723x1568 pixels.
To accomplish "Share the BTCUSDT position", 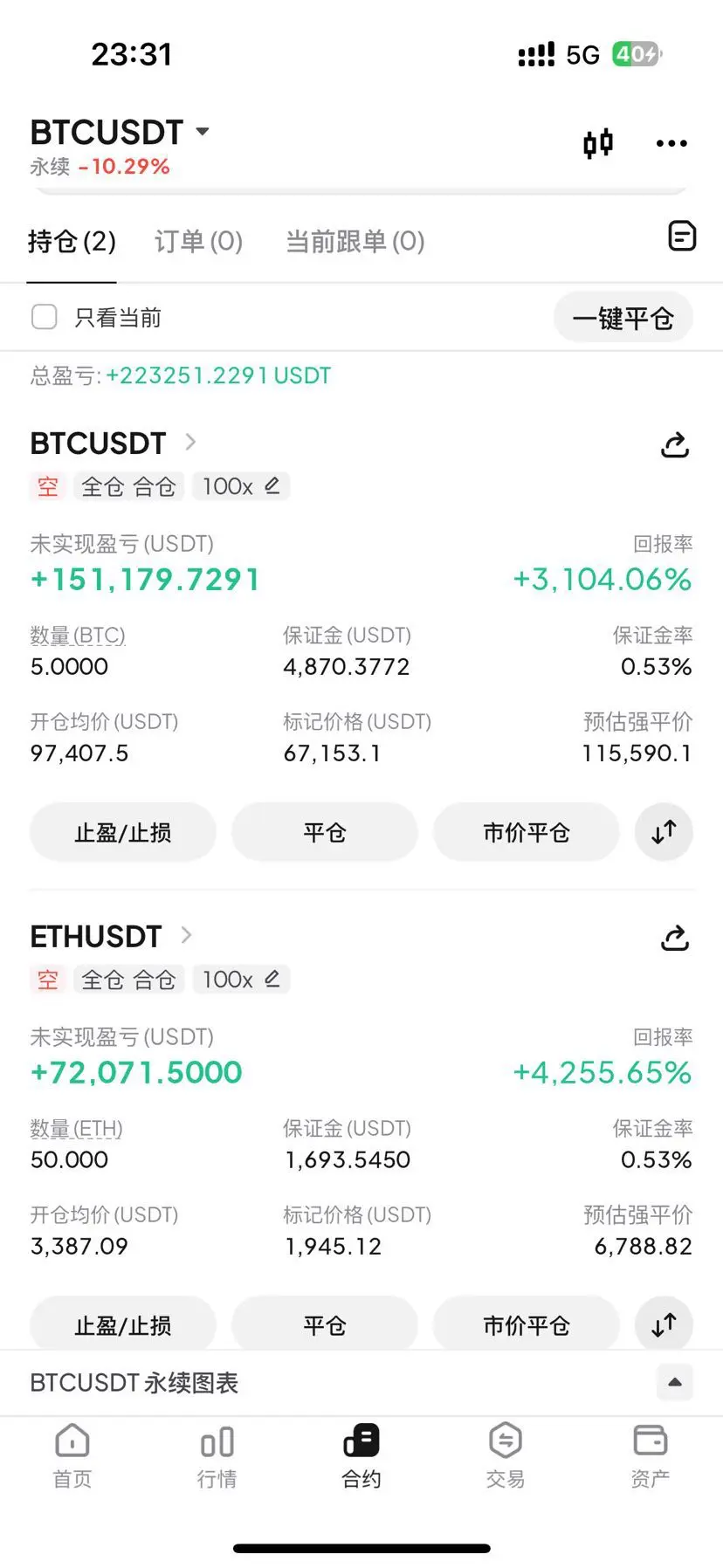I will coord(675,445).
